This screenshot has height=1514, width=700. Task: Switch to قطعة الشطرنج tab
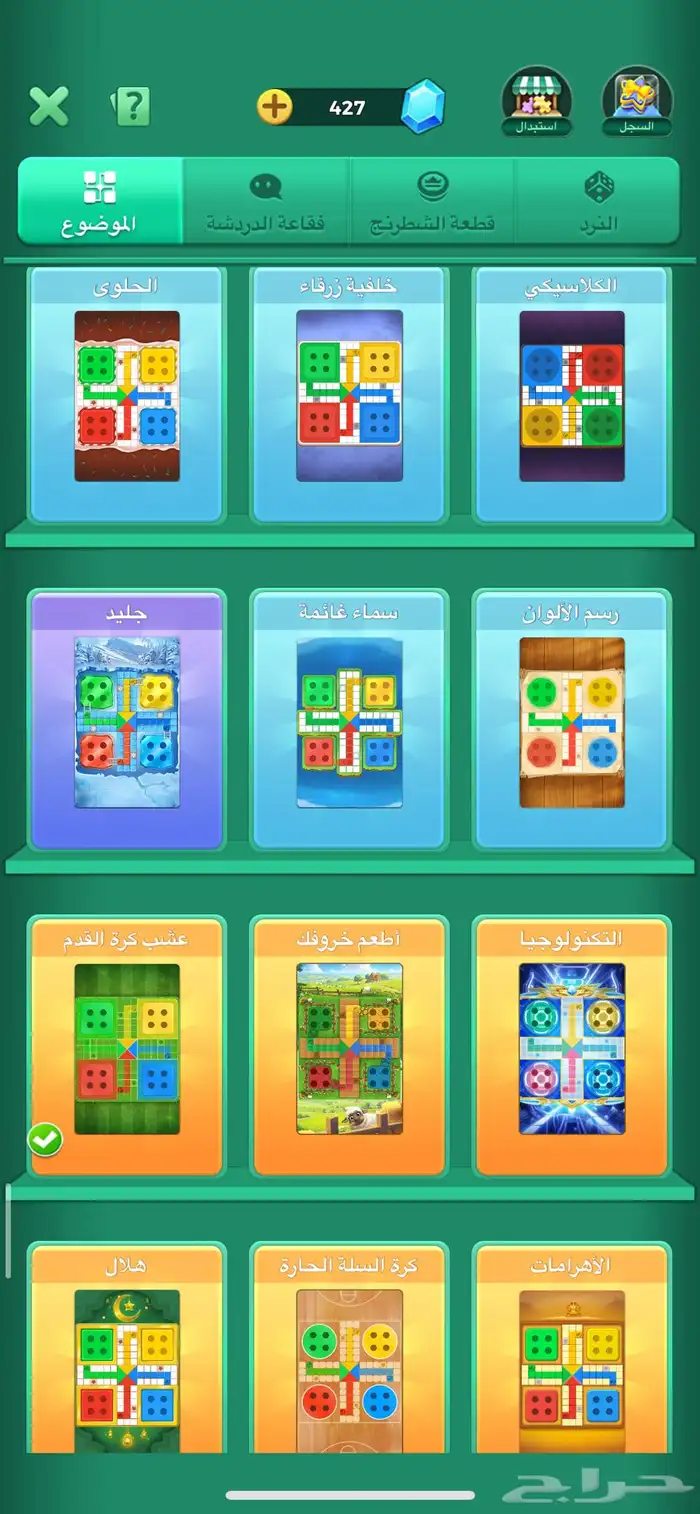(x=433, y=200)
